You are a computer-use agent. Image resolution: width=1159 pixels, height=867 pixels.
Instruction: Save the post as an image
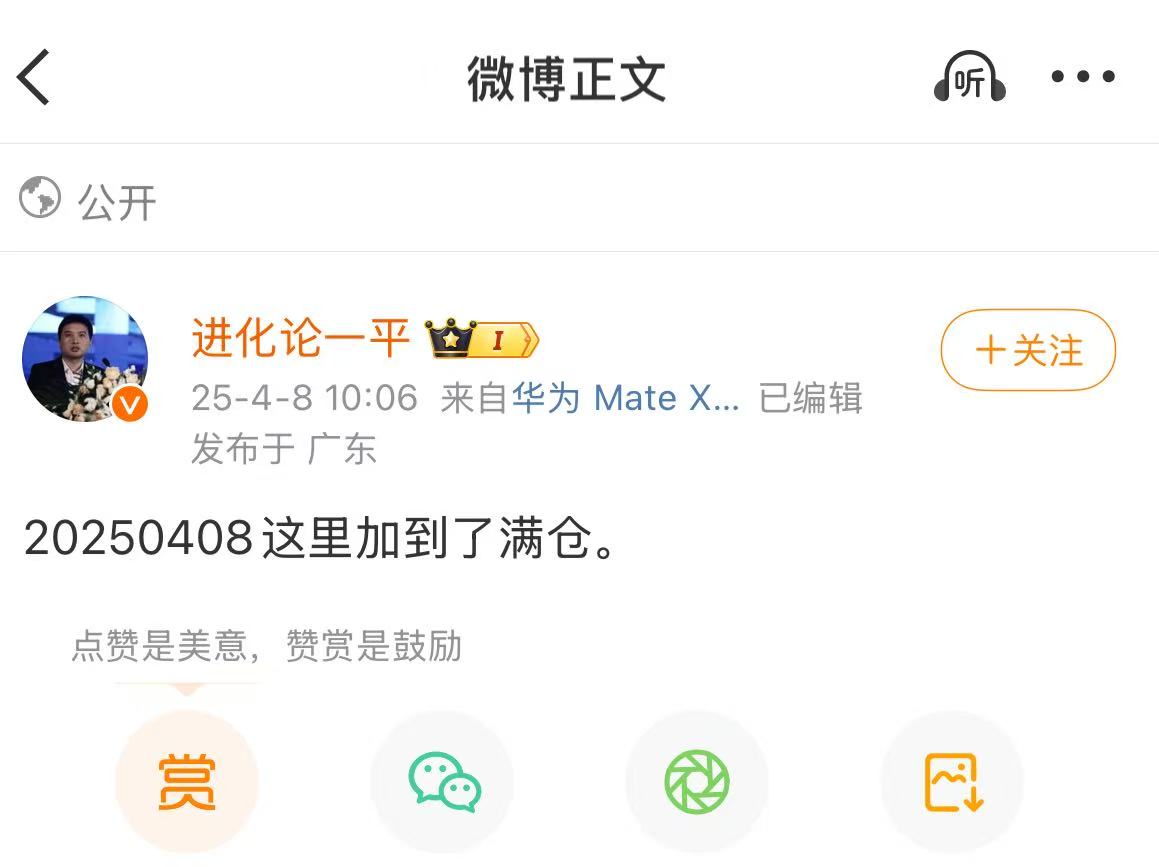(952, 782)
